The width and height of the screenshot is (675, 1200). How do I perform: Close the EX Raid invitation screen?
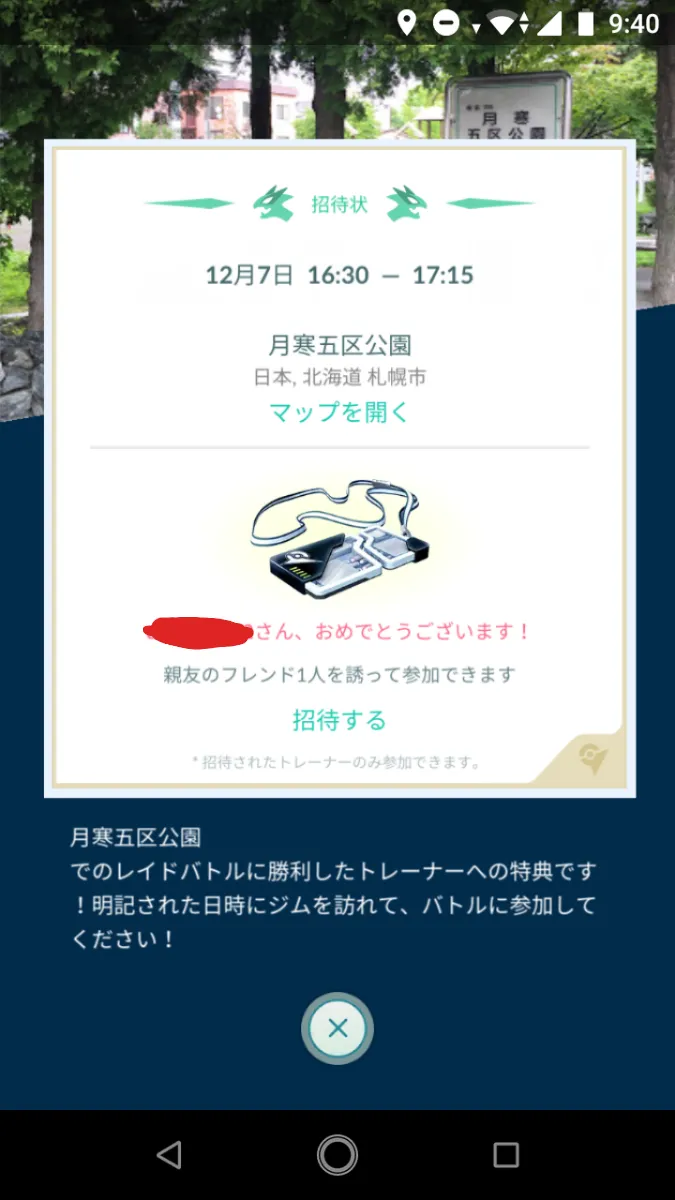pyautogui.click(x=338, y=1028)
